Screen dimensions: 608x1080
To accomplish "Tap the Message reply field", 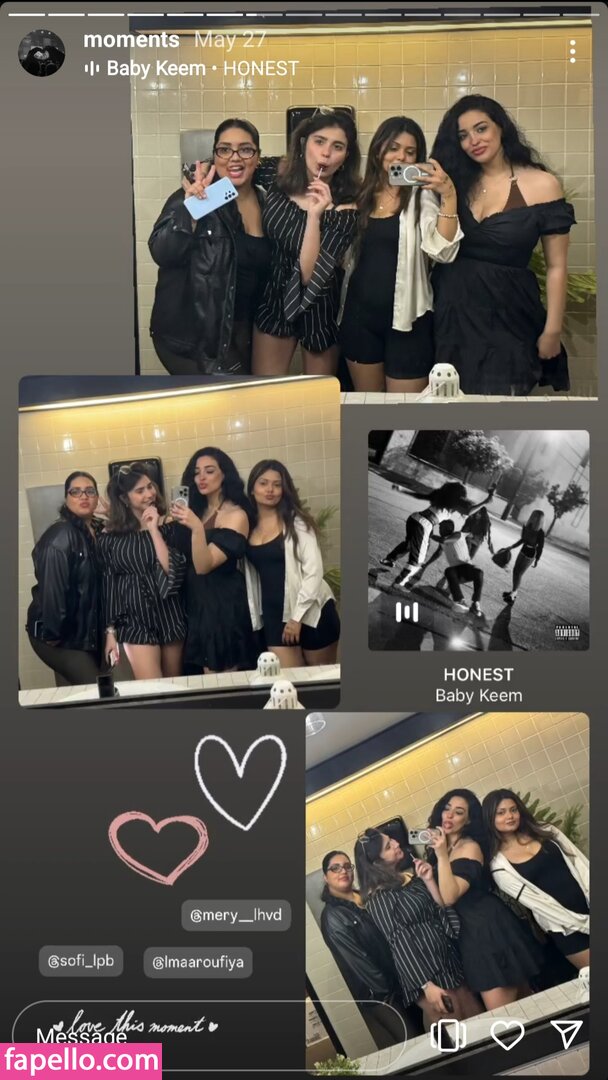I will coord(200,1032).
